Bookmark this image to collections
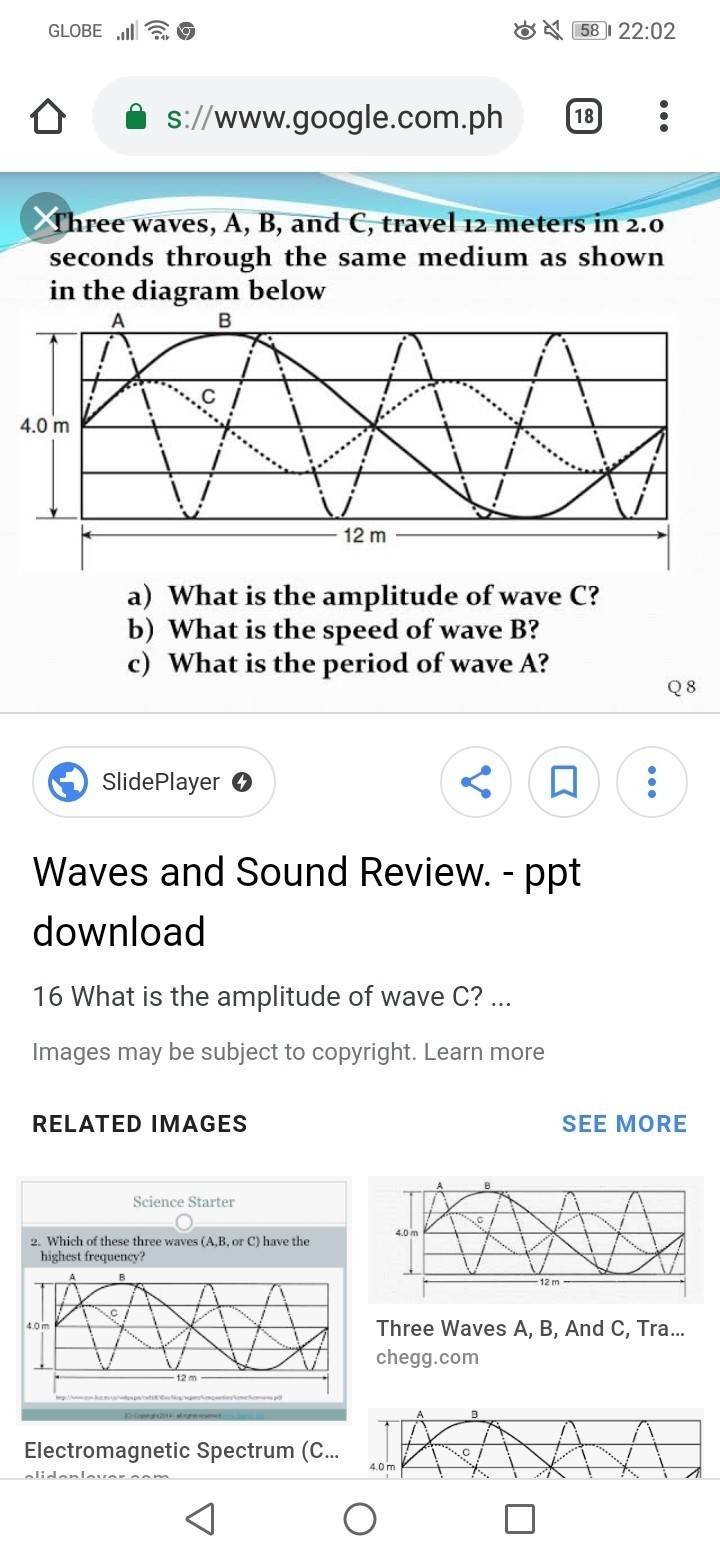720x1560 pixels. [x=564, y=782]
